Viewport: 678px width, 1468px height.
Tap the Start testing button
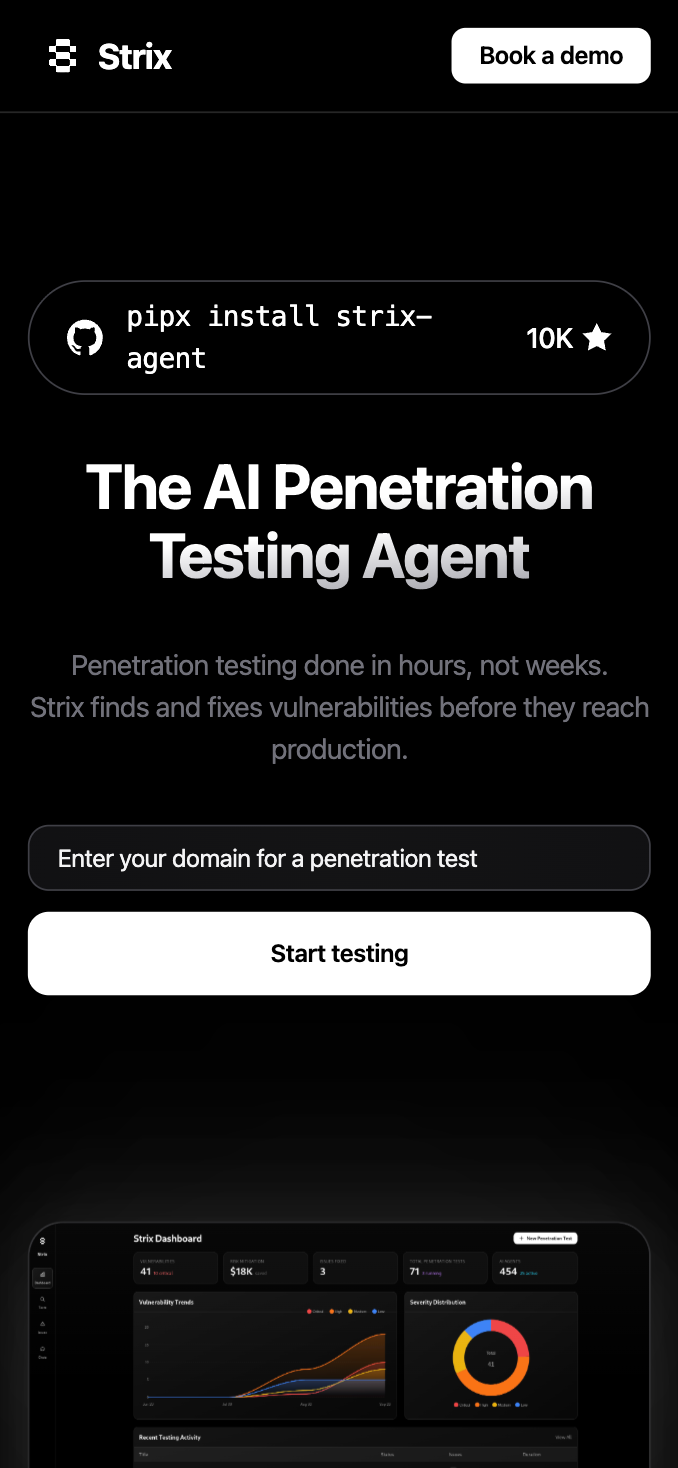339,953
